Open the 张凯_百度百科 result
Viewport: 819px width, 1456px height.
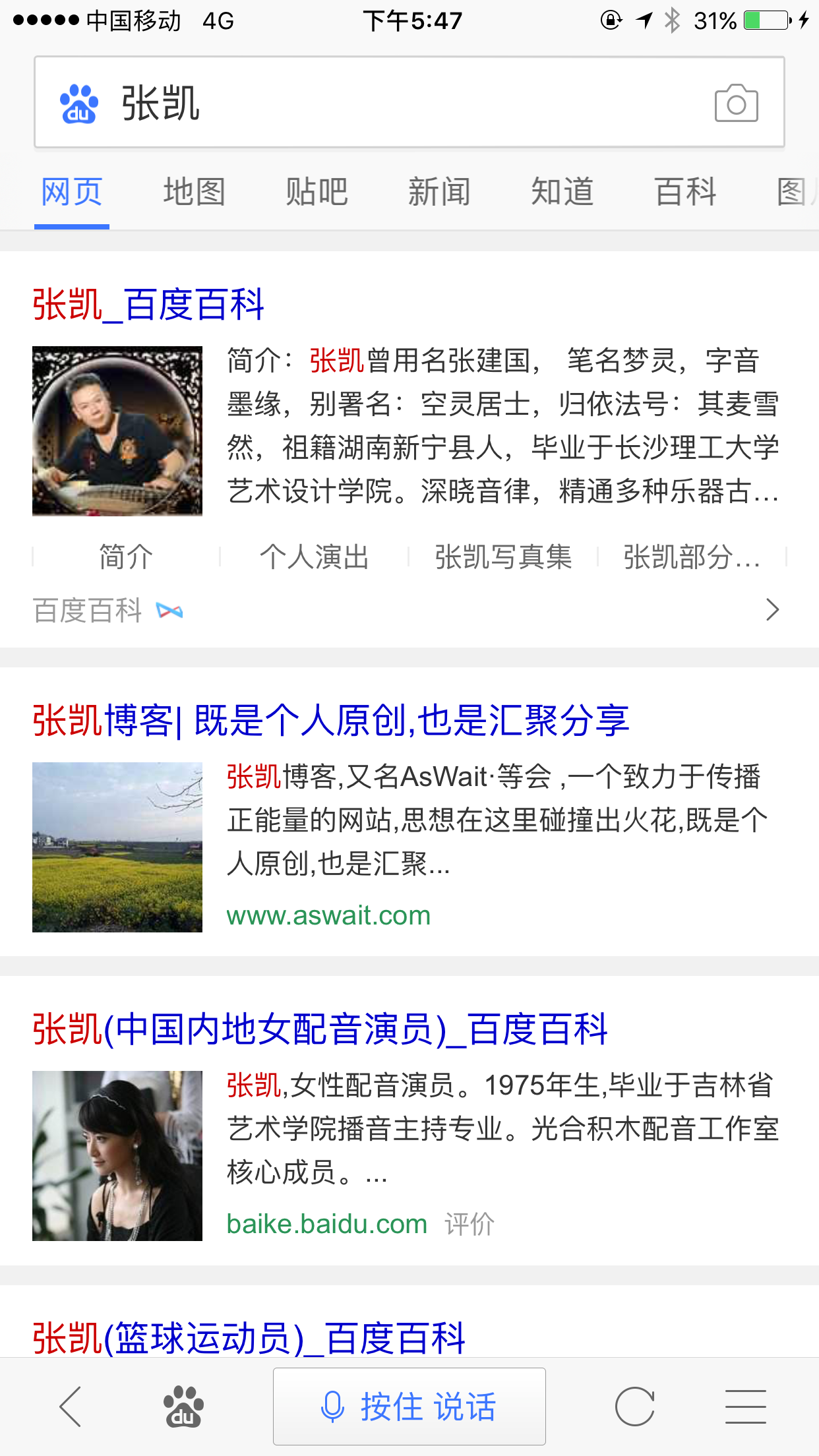pos(149,305)
